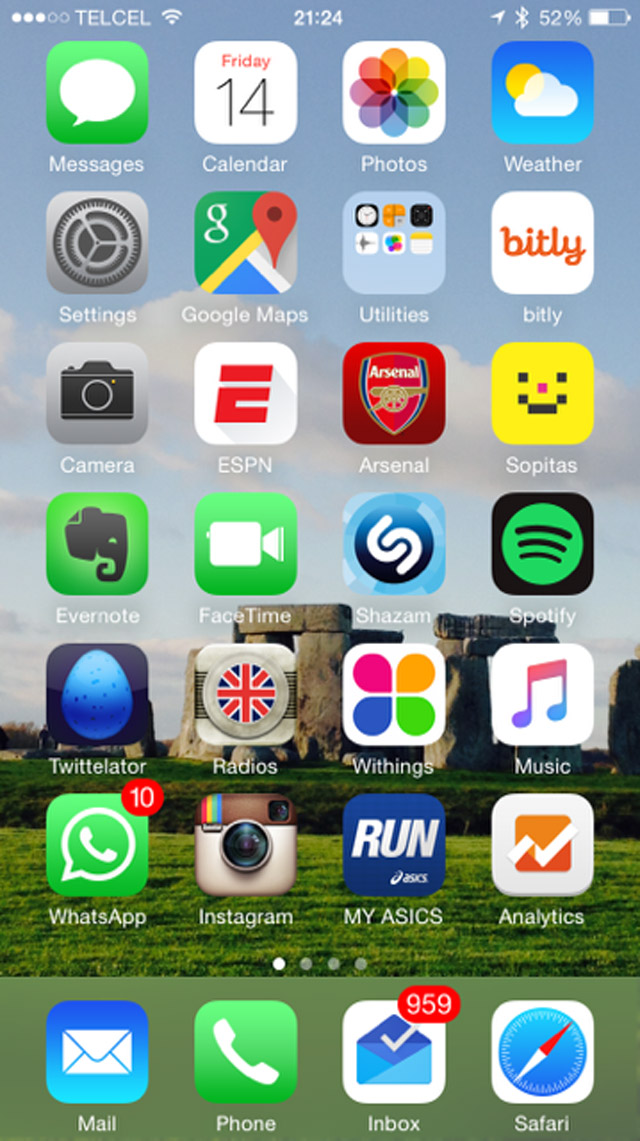Open Settings
The image size is (640, 1141).
tap(97, 243)
